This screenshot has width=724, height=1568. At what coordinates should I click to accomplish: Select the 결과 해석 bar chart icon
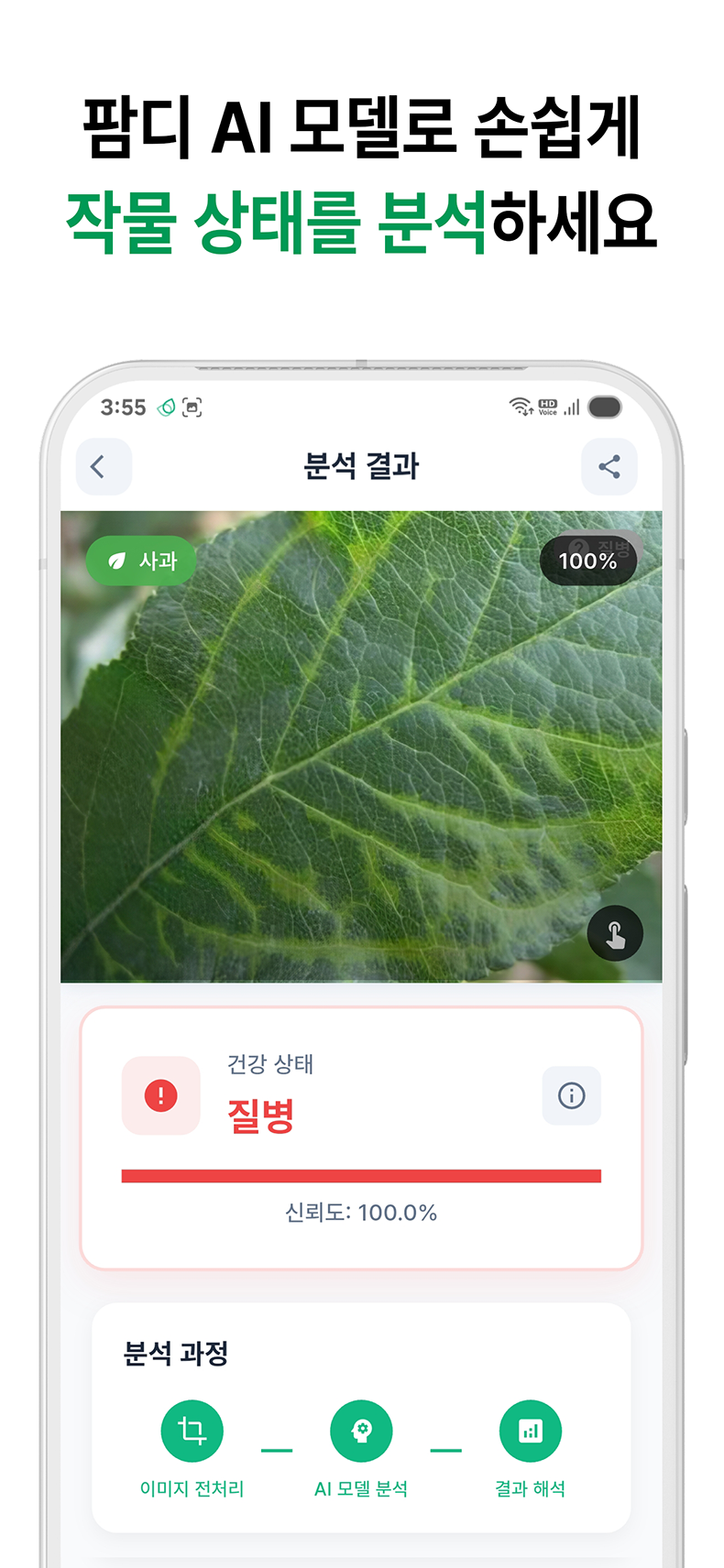pos(530,1430)
